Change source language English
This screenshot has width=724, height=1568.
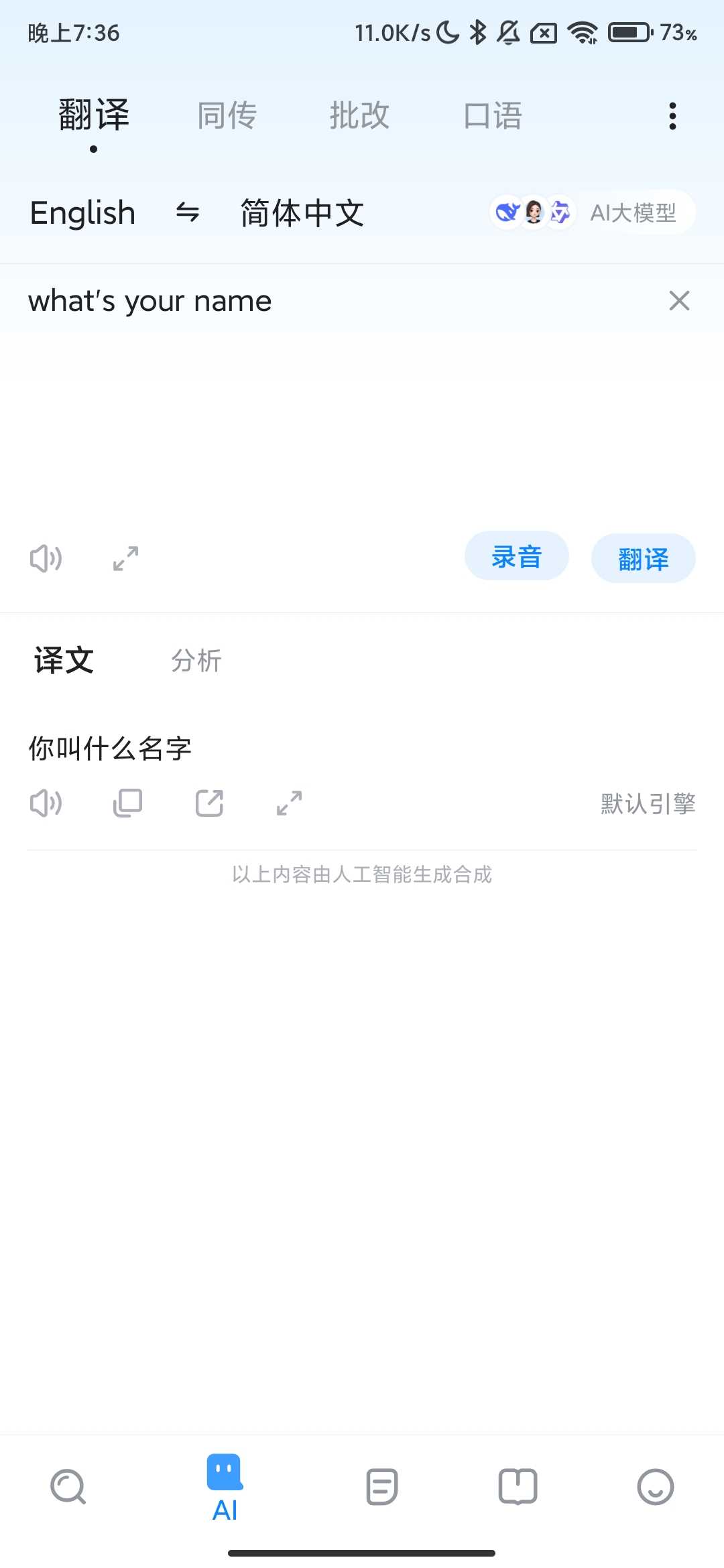82,213
